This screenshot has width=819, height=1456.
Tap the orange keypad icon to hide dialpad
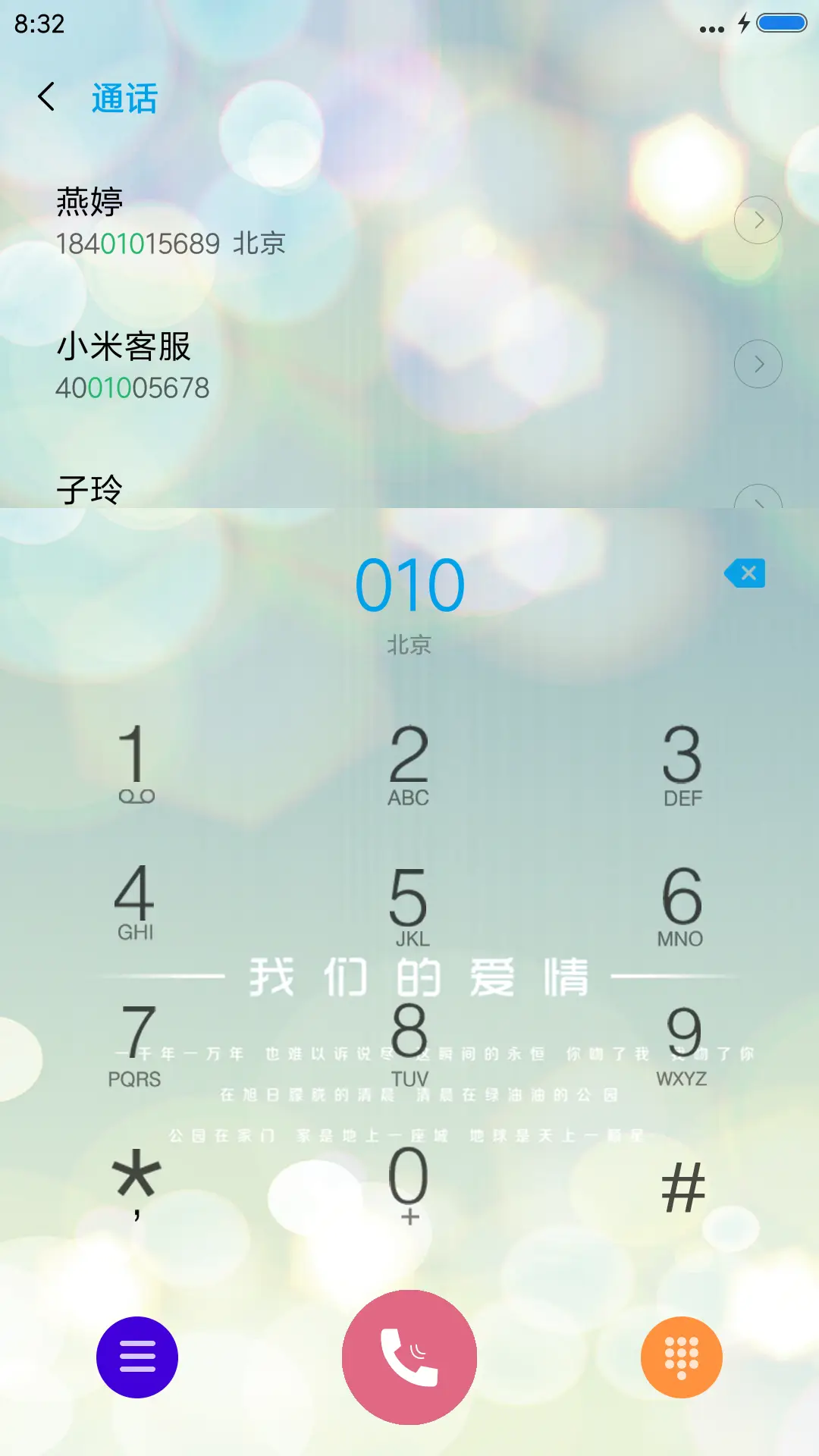click(x=680, y=1357)
